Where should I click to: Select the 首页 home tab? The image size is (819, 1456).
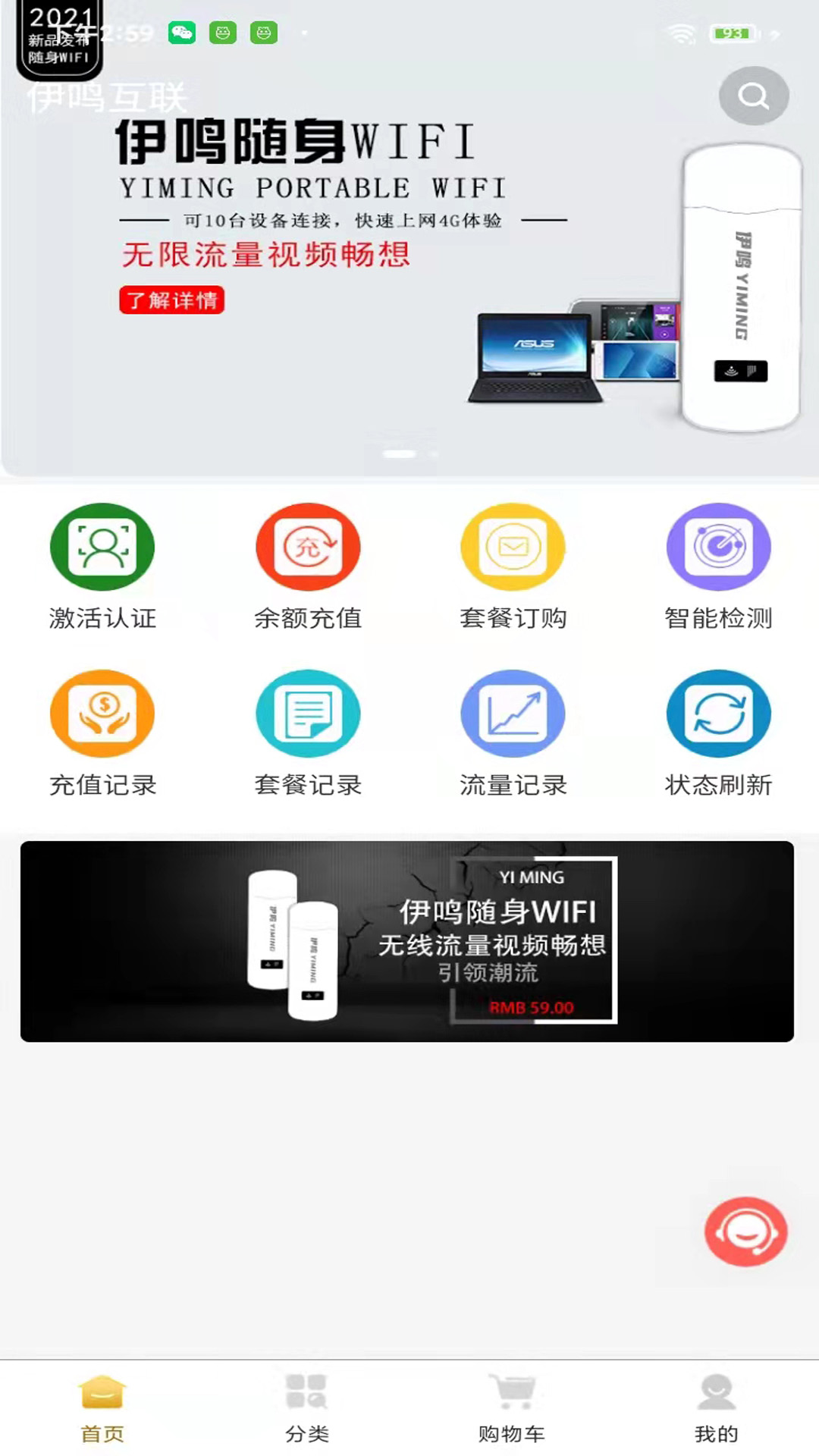[102, 1408]
